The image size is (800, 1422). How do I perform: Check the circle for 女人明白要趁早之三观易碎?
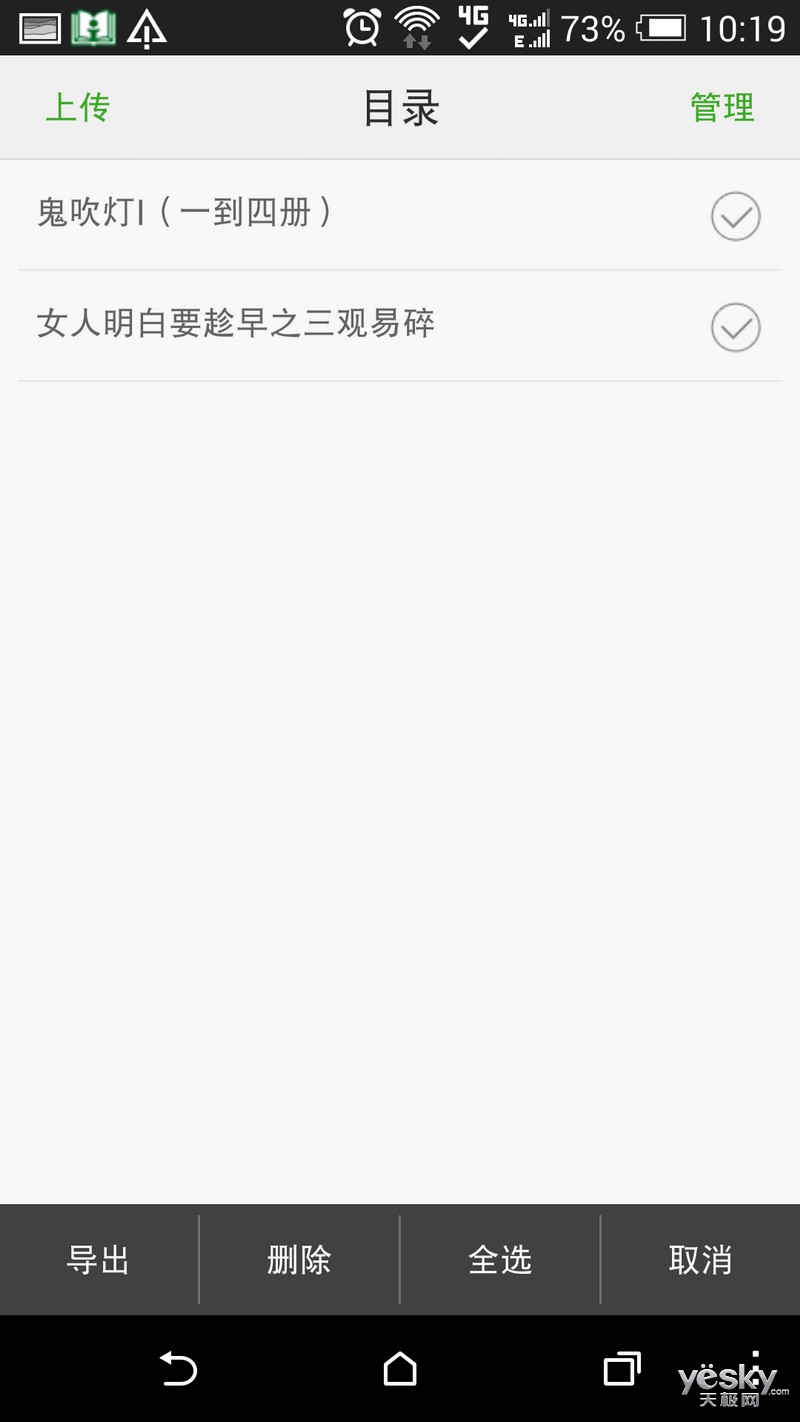tap(736, 327)
